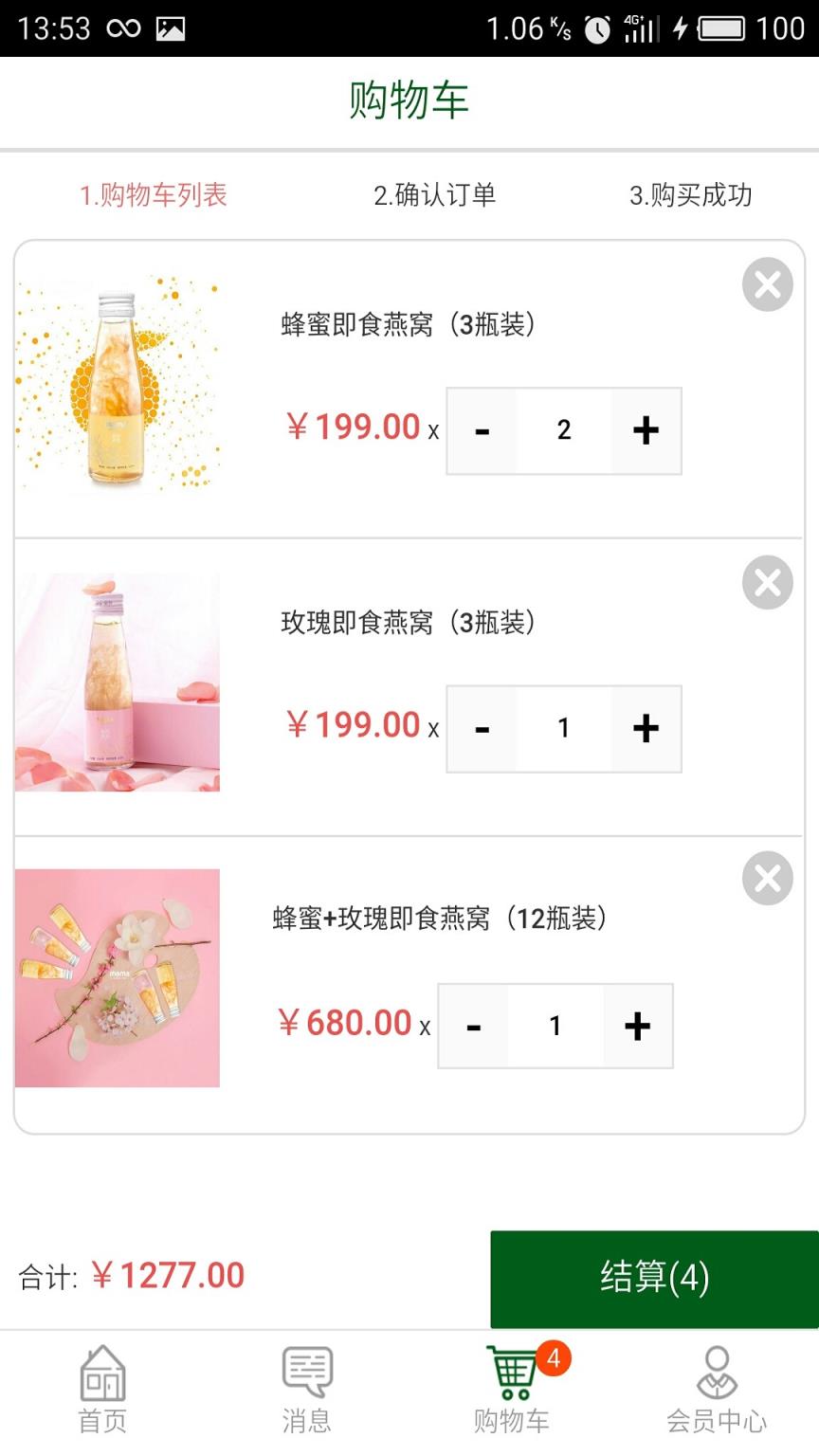
Task: Remove the 蜂蜜+玫瑰即食燕窝 item via its X icon
Action: point(768,879)
